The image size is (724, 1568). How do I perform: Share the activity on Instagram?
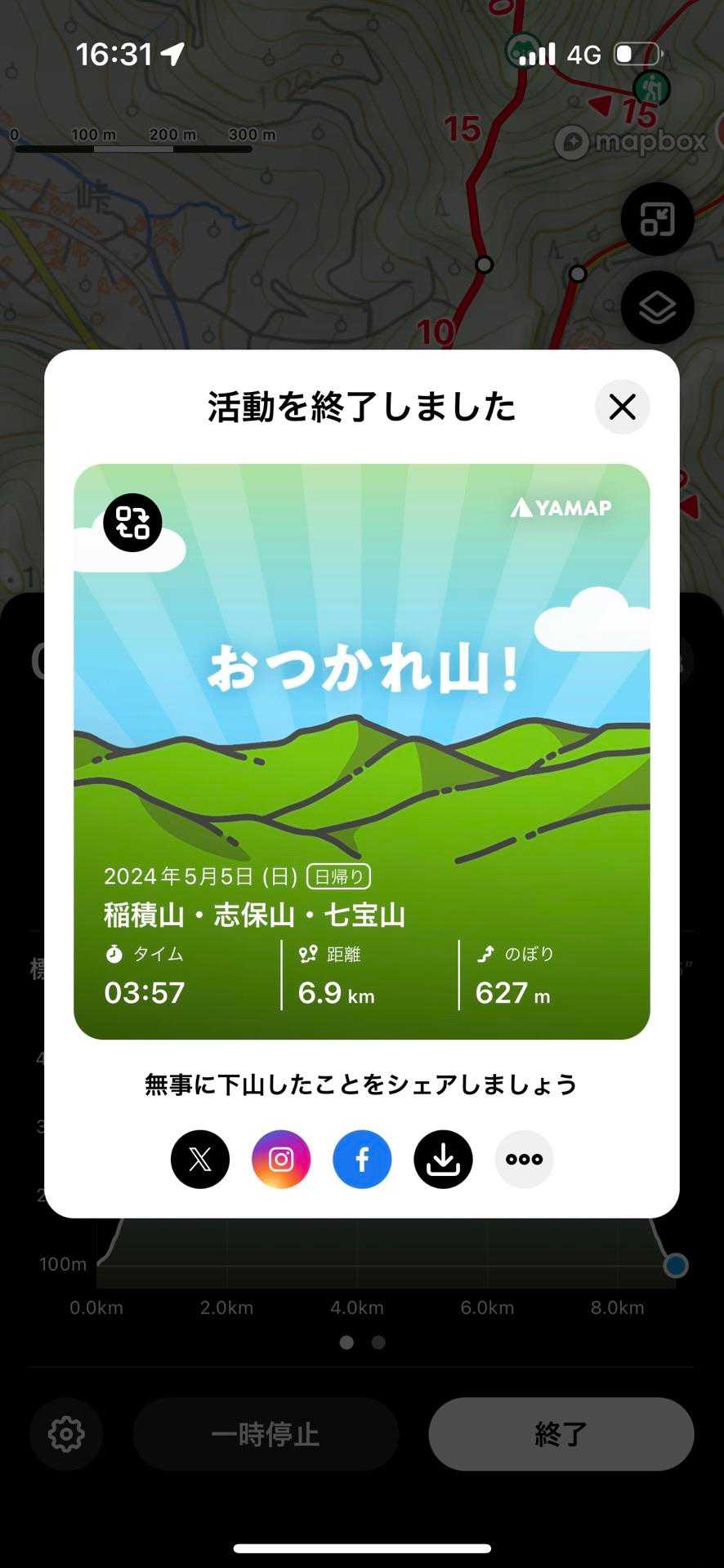point(281,1159)
